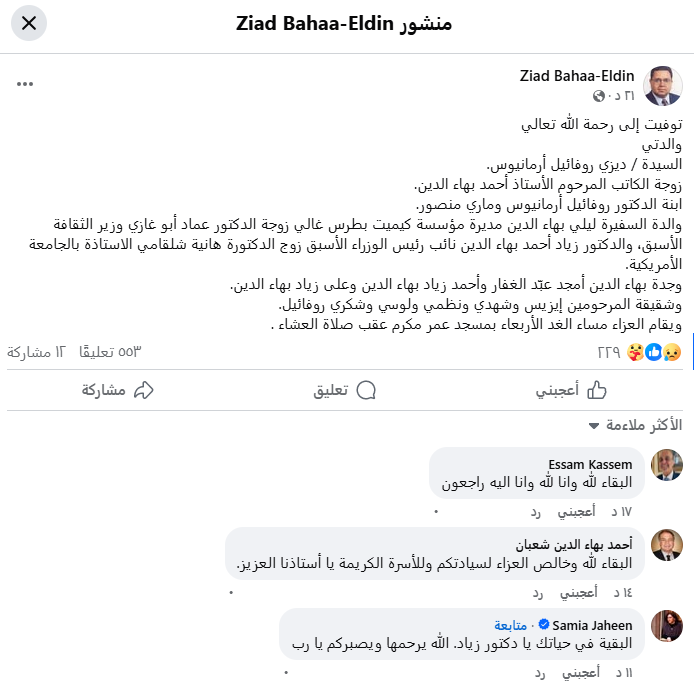The image size is (694, 683).
Task: Like the post with أعجبني button
Action: click(x=571, y=390)
